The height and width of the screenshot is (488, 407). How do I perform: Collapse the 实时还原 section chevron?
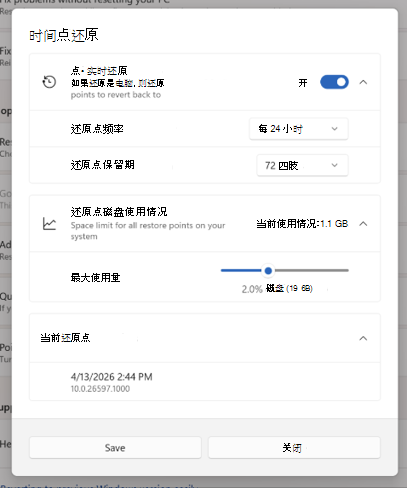click(363, 82)
